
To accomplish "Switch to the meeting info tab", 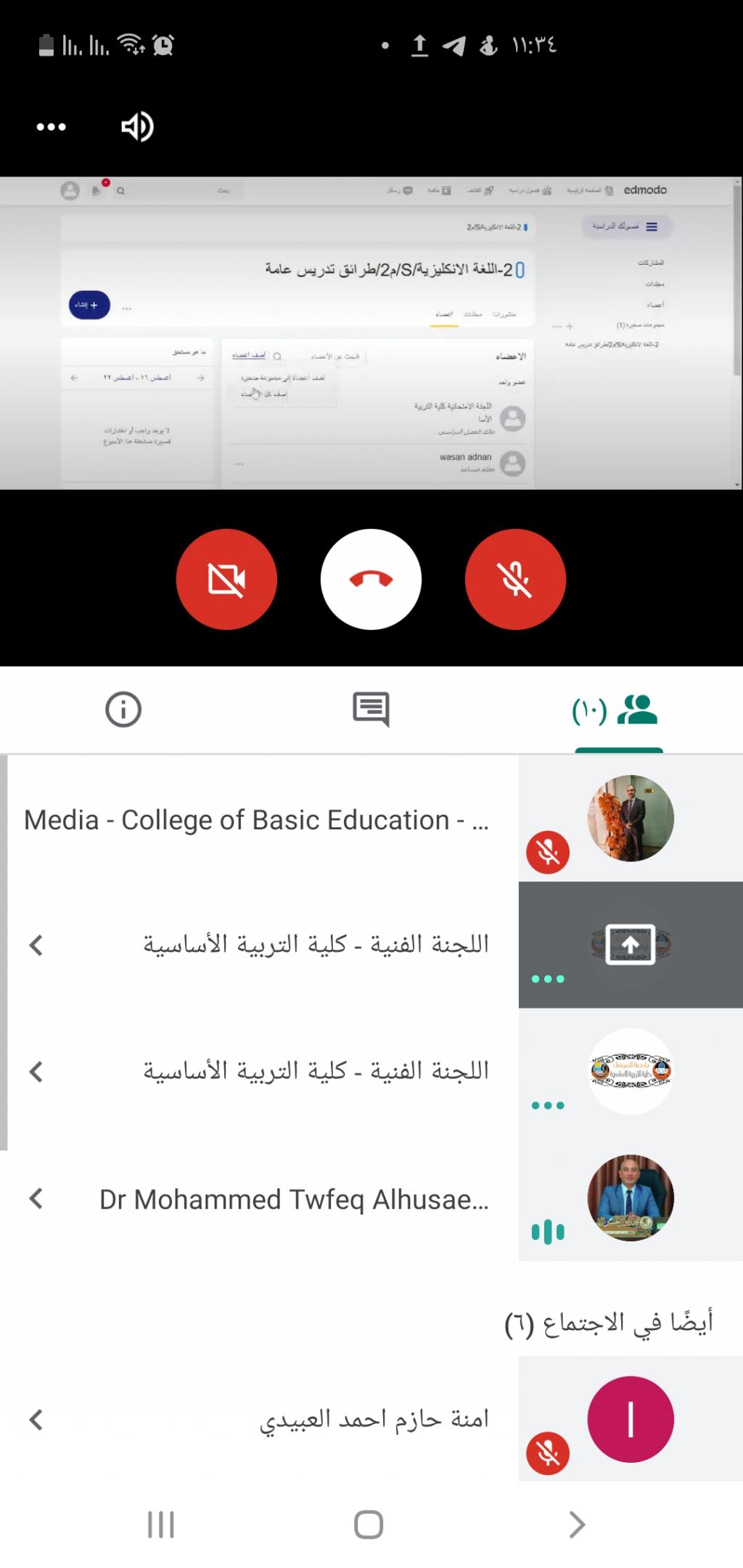I will click(x=123, y=709).
